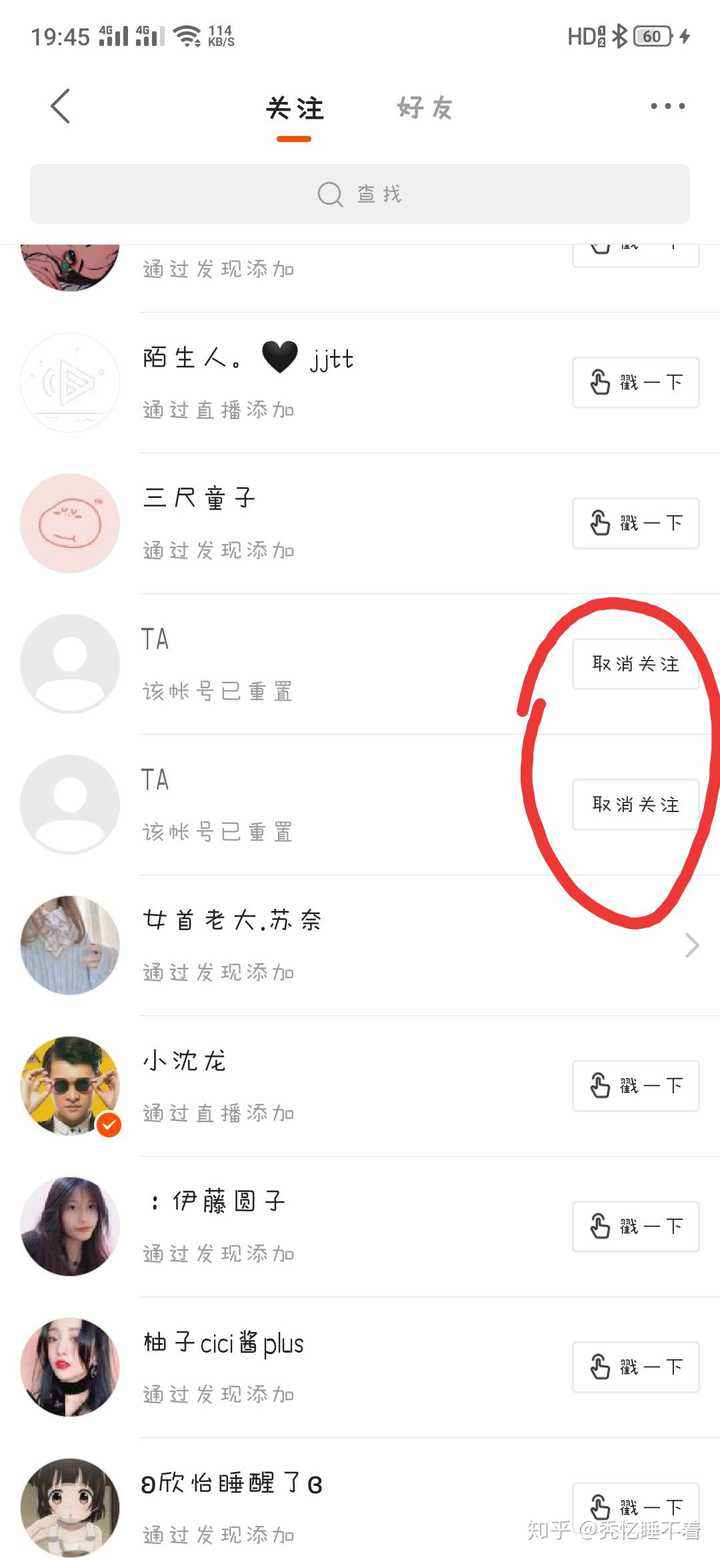Select the 关注 tab
This screenshot has height=1560, width=720.
[x=293, y=108]
